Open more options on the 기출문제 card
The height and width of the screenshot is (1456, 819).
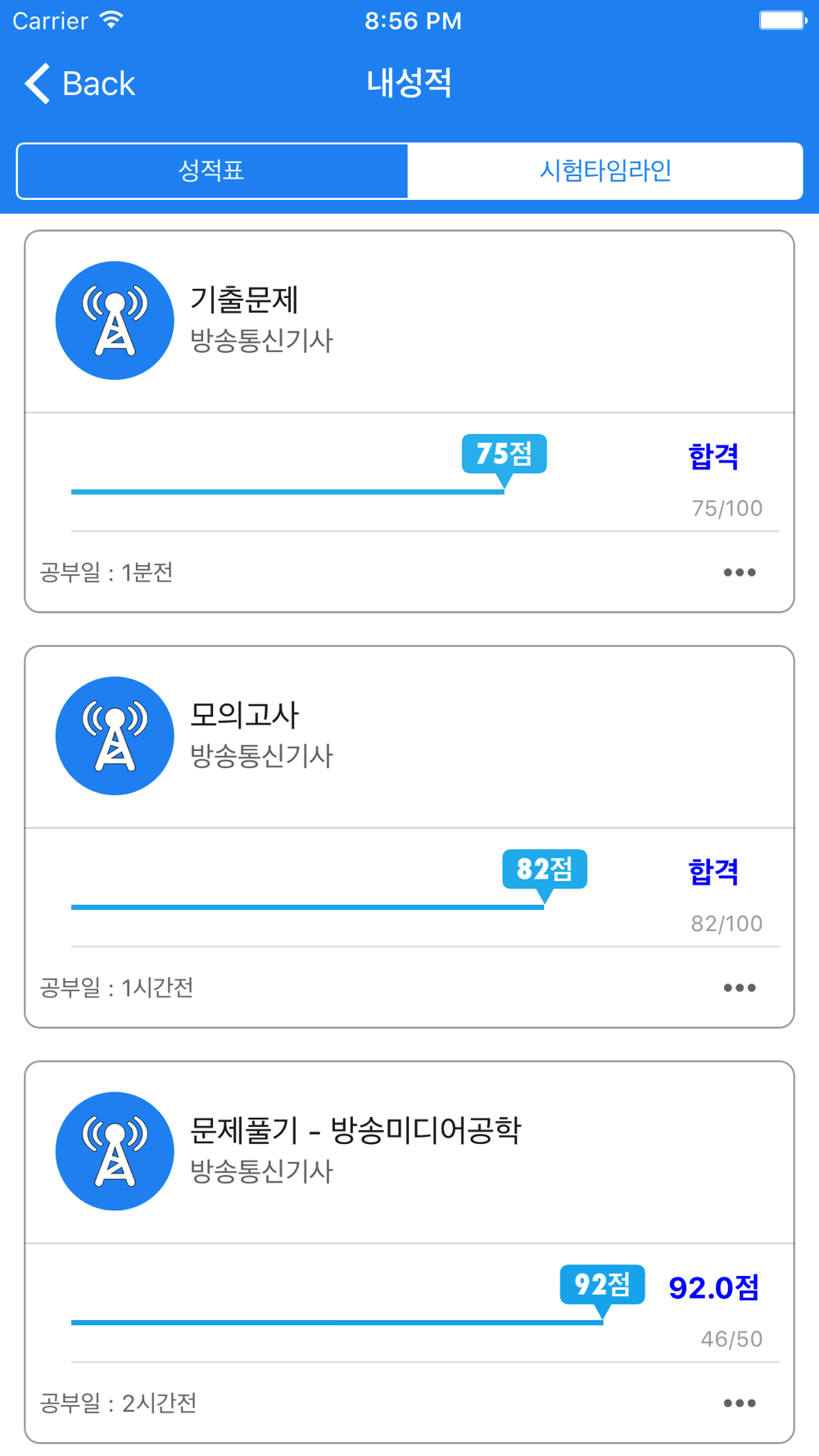(x=739, y=572)
